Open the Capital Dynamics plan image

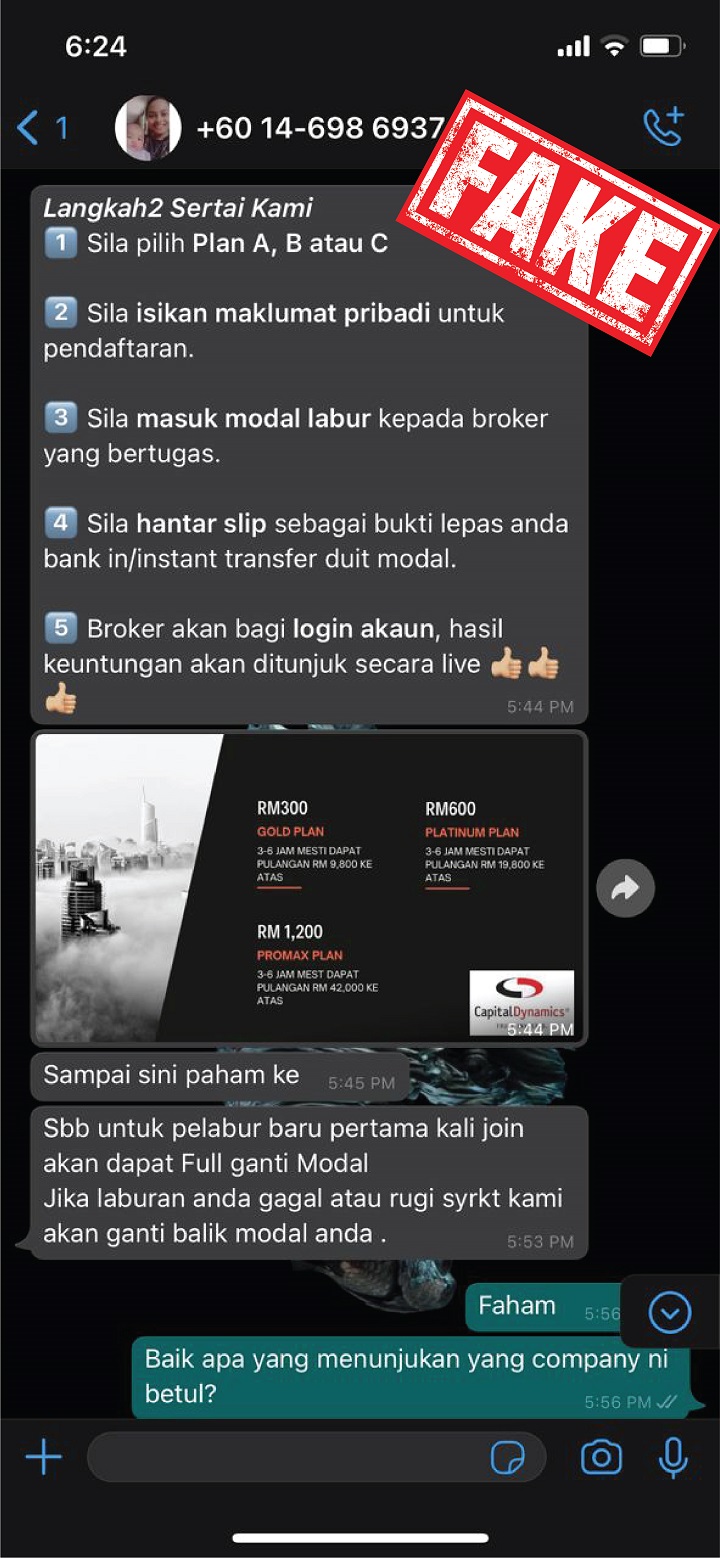309,889
